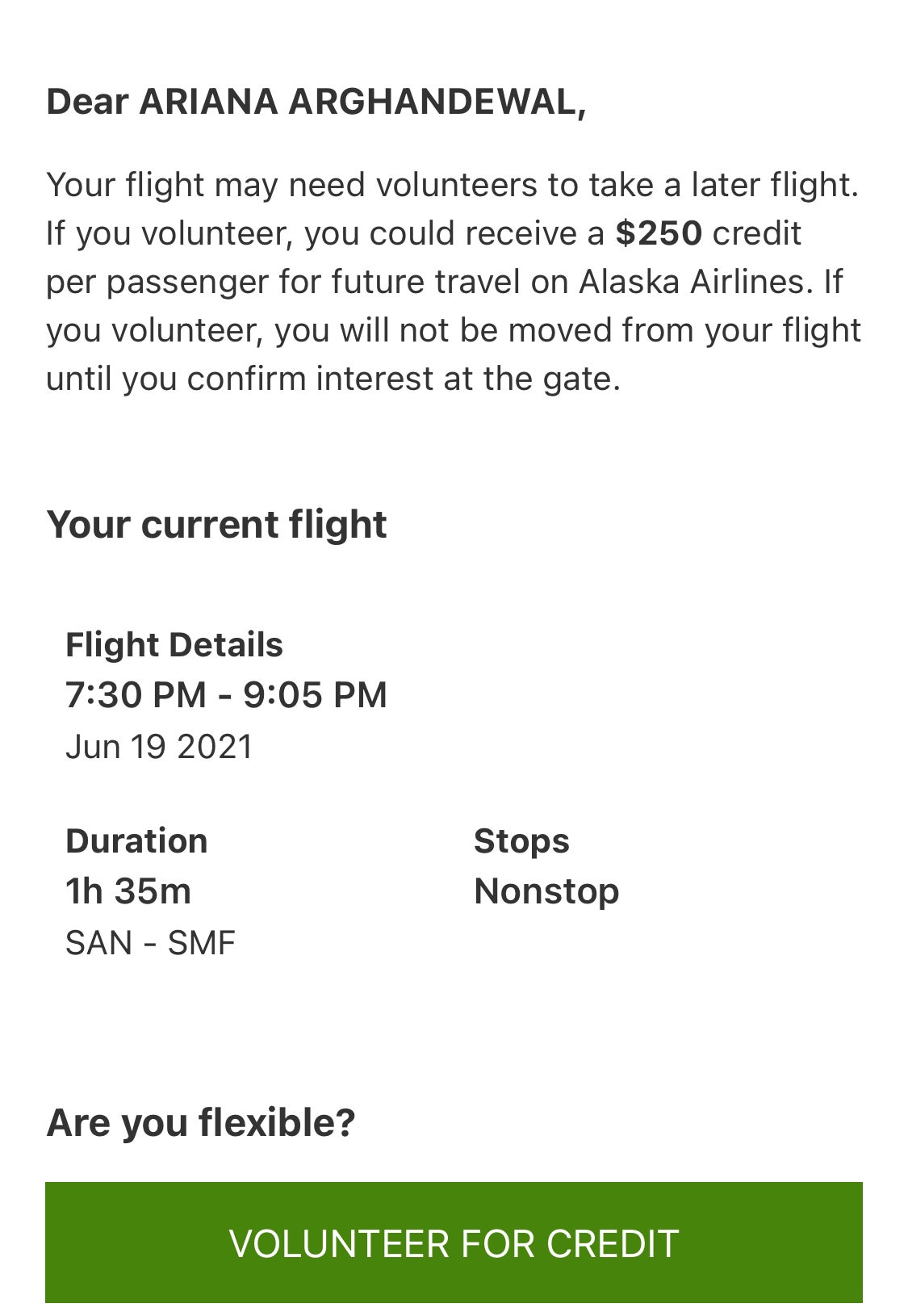Click the green banner containing VOLUNTEER FOR CREDIT

click(x=454, y=1246)
